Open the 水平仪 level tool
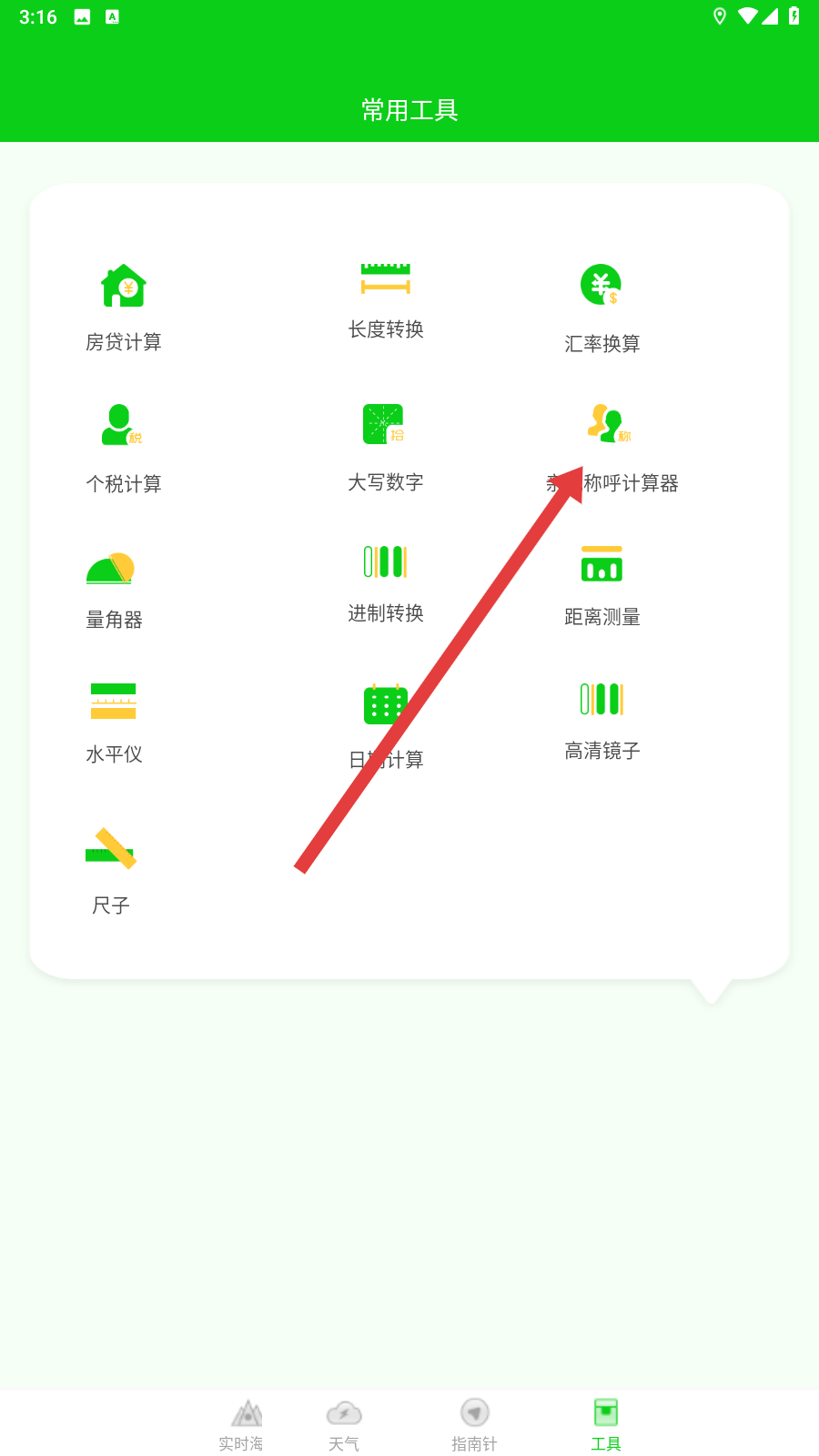Image resolution: width=819 pixels, height=1456 pixels. (114, 723)
